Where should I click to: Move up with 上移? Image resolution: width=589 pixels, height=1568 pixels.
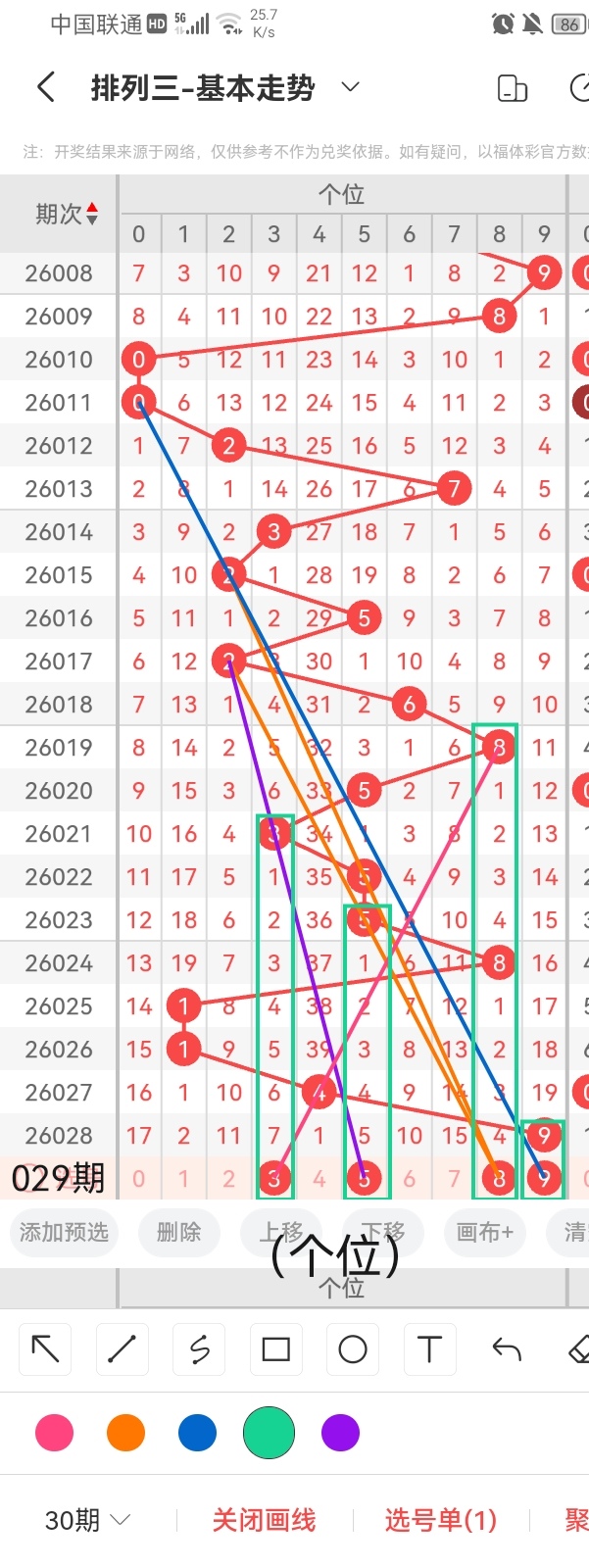(x=281, y=1232)
